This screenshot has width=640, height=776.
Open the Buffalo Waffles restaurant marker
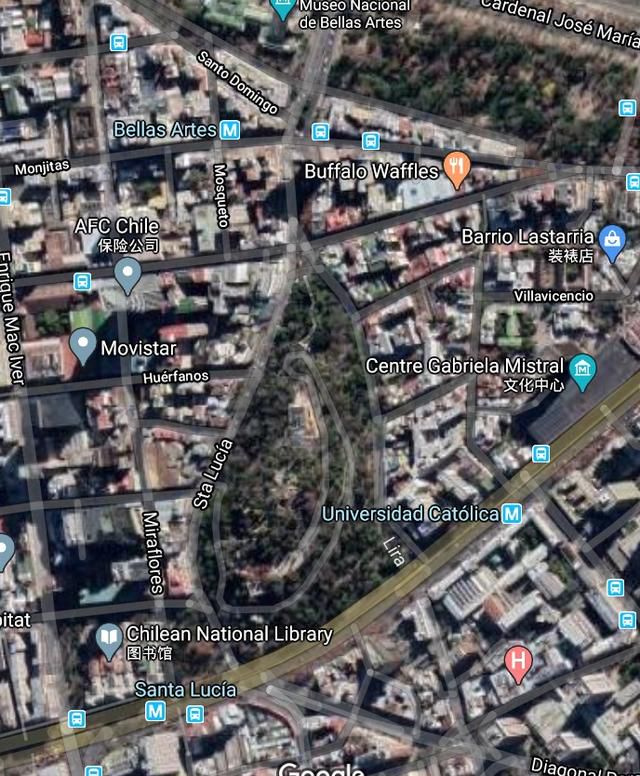(x=456, y=171)
